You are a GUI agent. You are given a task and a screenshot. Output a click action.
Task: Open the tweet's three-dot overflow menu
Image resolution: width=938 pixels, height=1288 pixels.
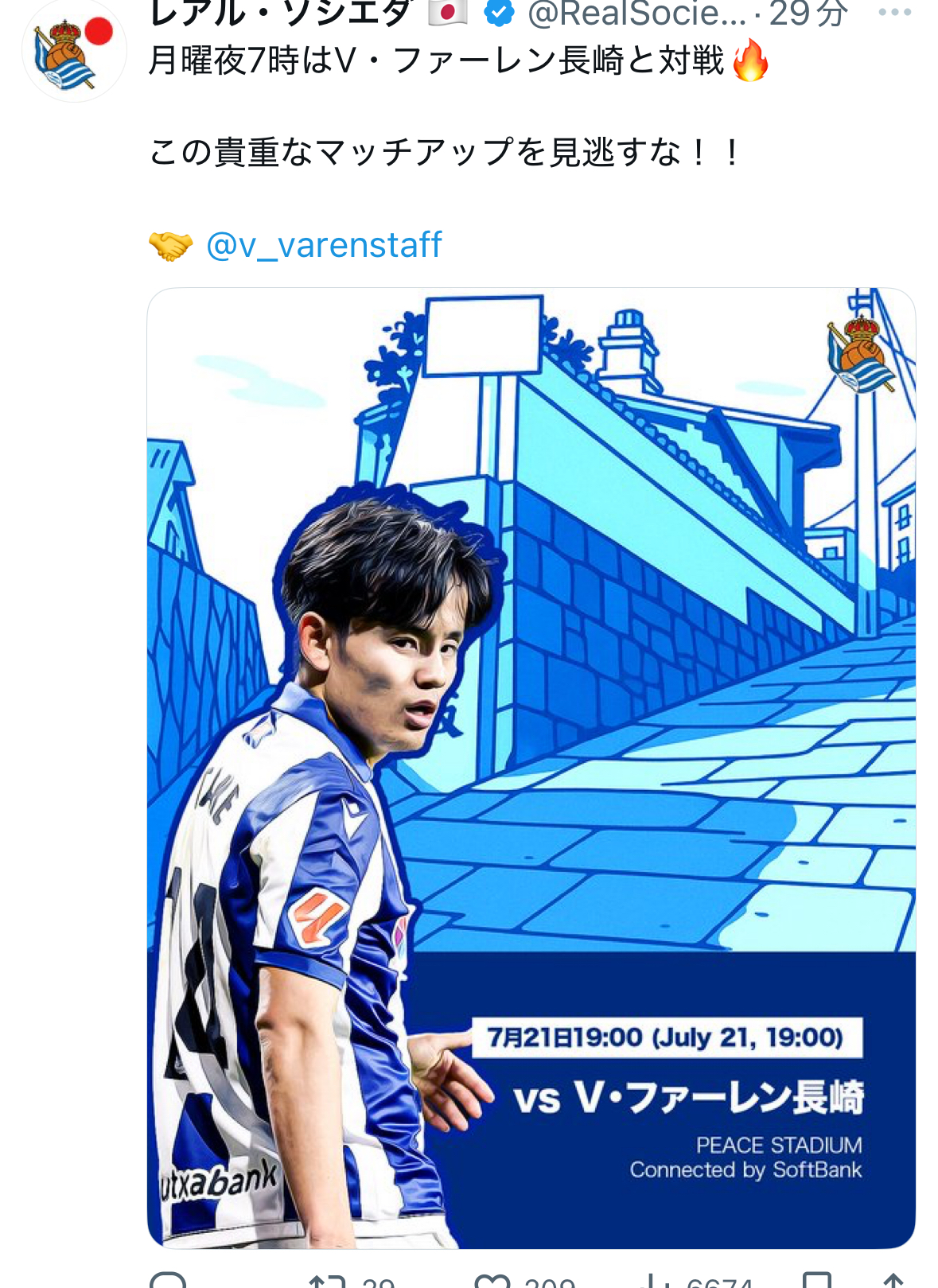(894, 13)
